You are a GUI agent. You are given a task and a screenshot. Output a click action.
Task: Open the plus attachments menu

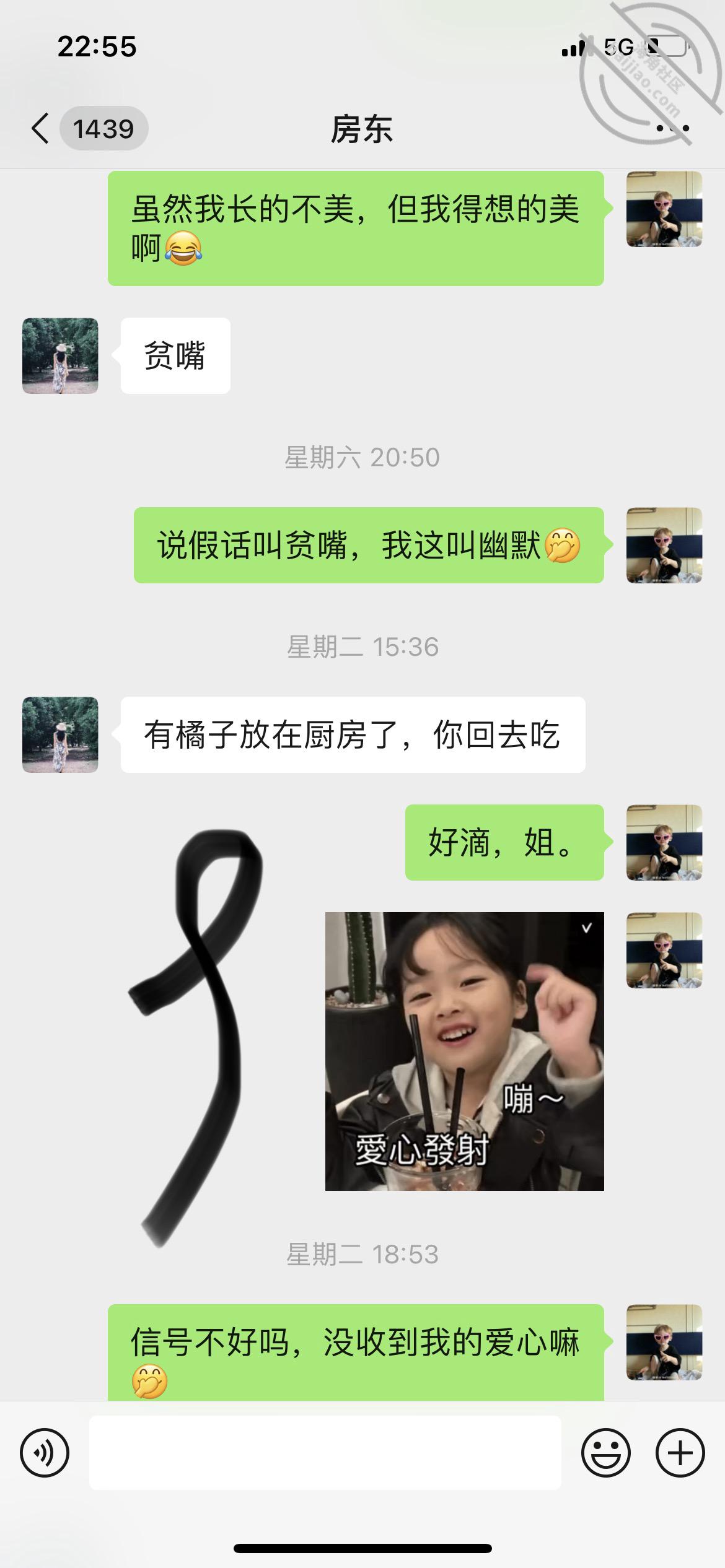click(x=680, y=1452)
